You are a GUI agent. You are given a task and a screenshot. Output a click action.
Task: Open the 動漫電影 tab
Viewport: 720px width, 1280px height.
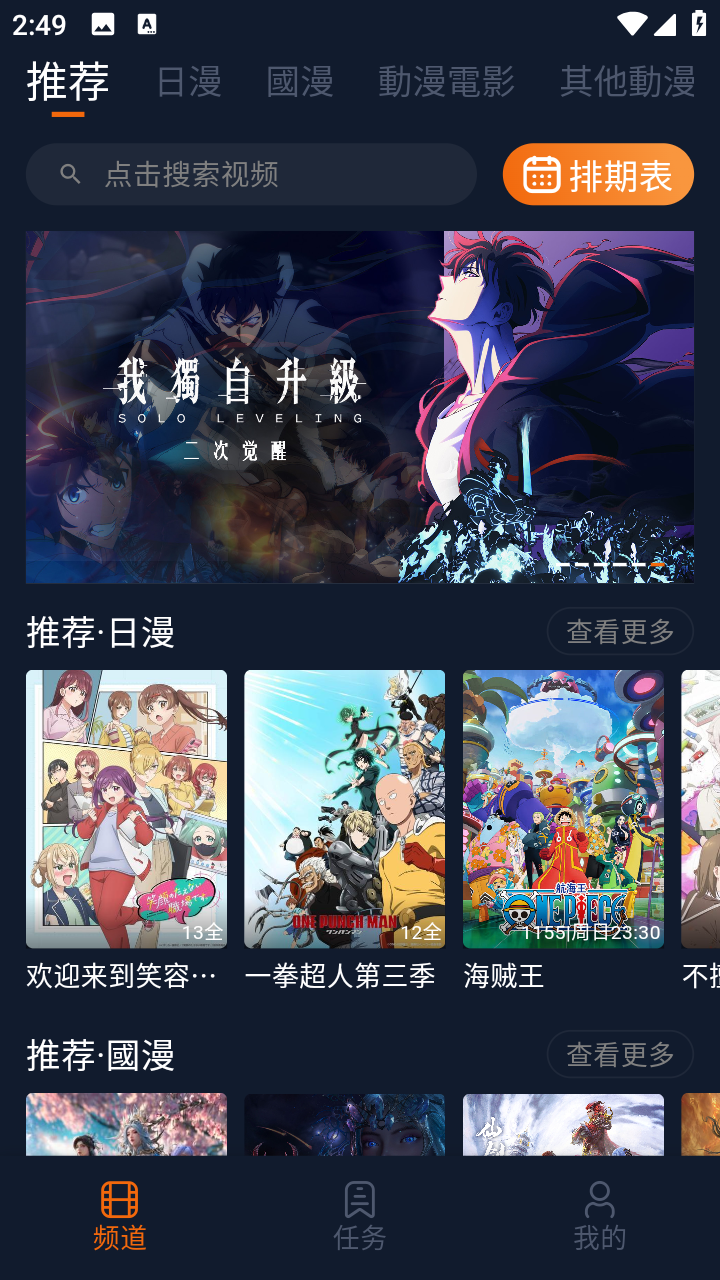(x=446, y=81)
